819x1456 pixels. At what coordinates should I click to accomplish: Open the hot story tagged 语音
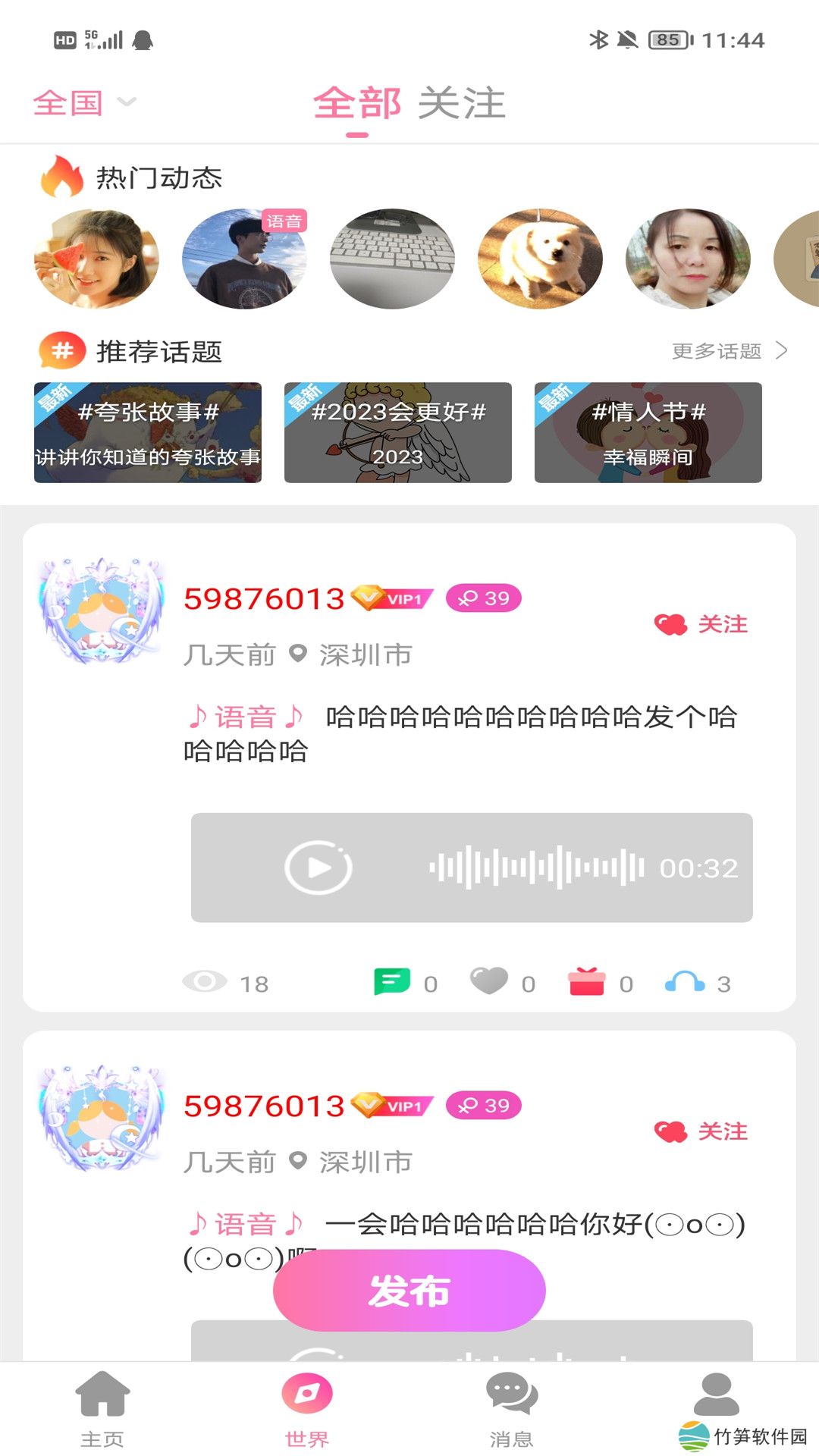[x=244, y=259]
